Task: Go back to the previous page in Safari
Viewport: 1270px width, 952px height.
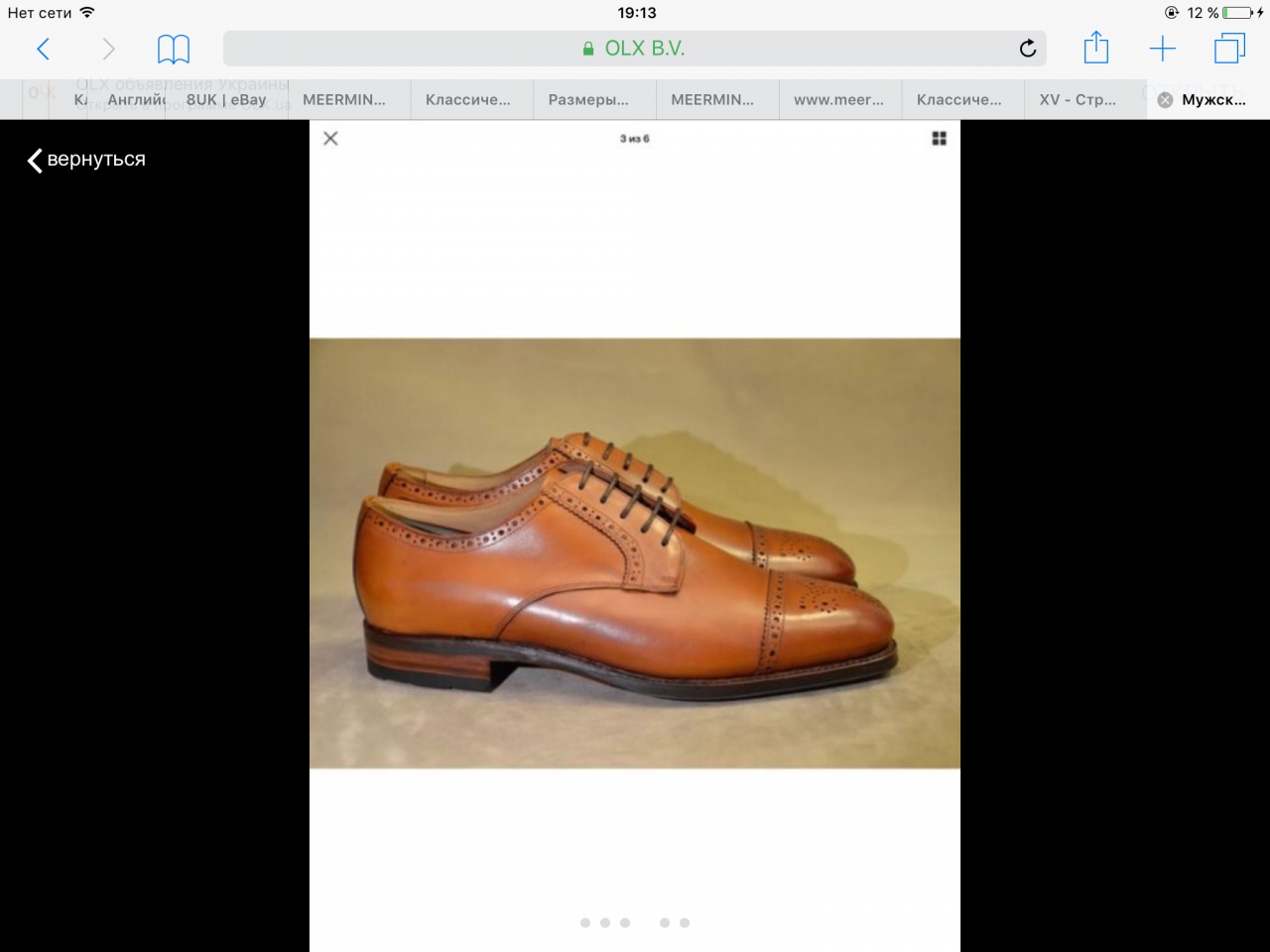Action: point(43,49)
